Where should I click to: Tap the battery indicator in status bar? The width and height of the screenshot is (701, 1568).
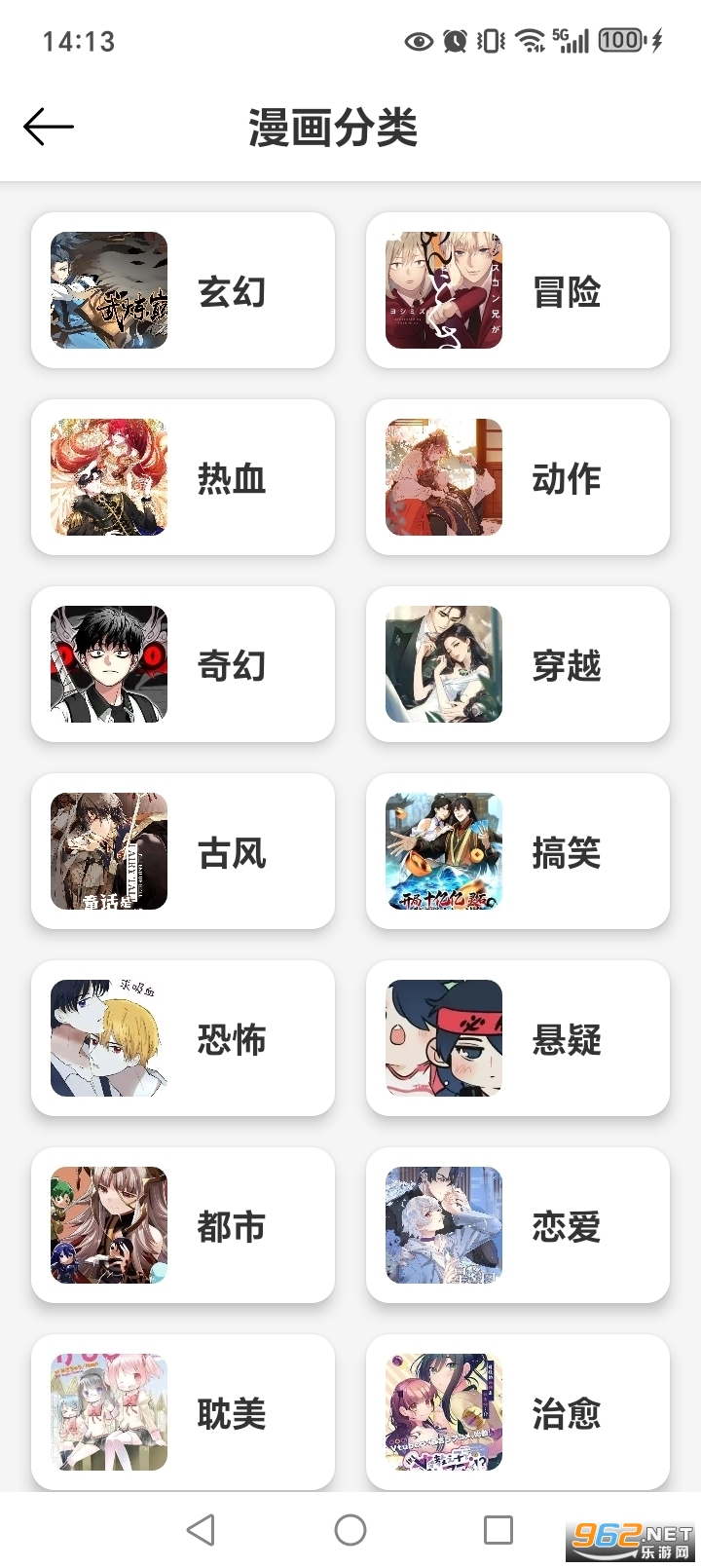coord(620,40)
